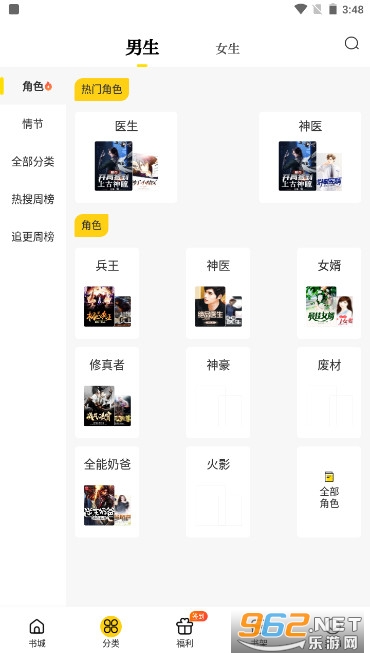This screenshot has height=659, width=370.
Task: Open the 女婿 role card
Action: [x=329, y=293]
